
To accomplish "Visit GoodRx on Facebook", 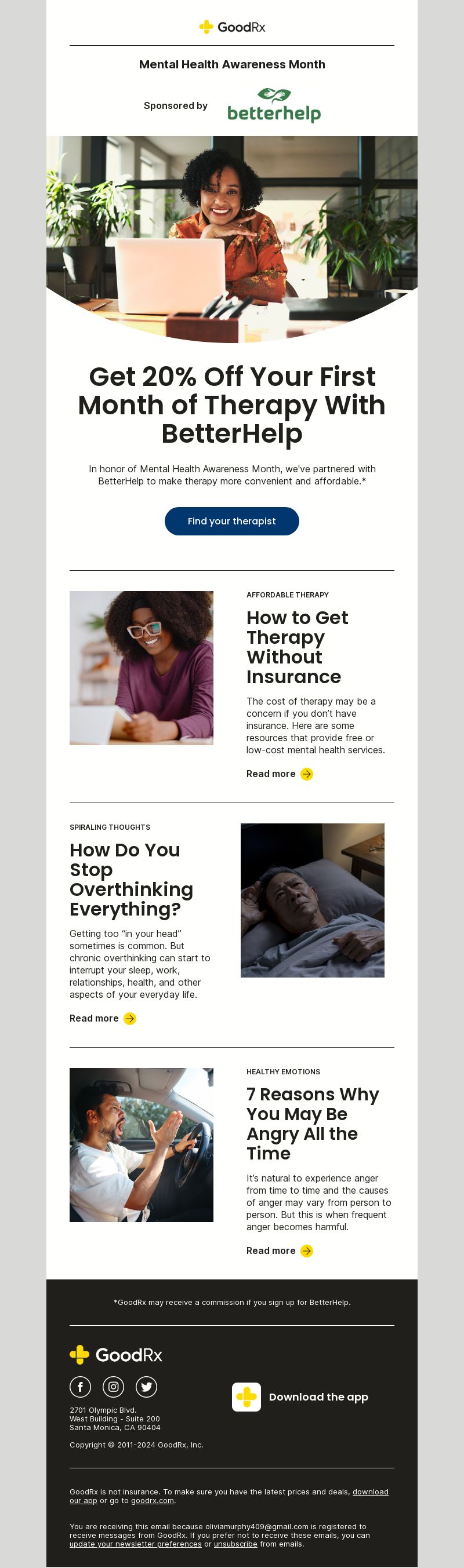I will (x=81, y=1387).
